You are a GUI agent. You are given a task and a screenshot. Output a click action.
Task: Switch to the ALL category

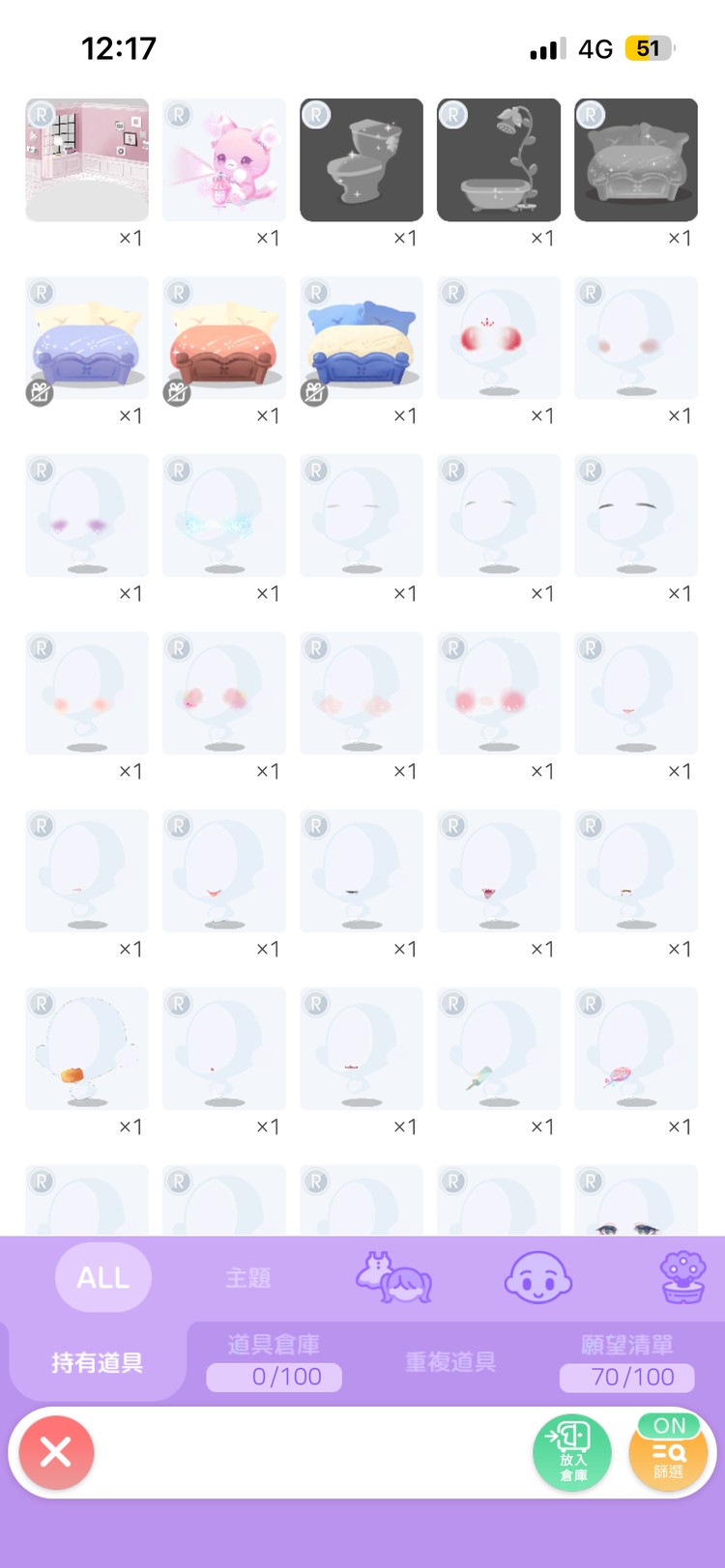coord(103,1277)
